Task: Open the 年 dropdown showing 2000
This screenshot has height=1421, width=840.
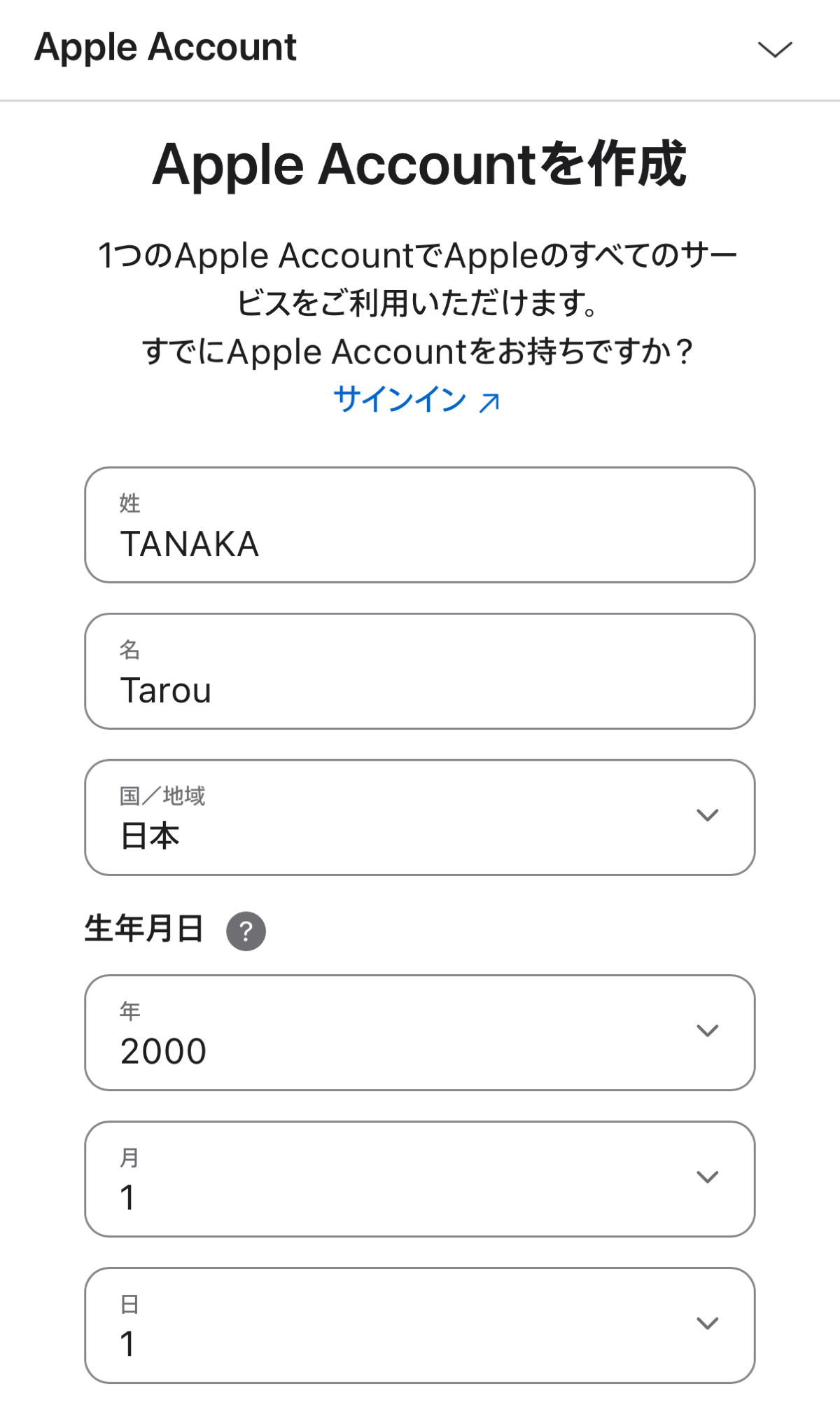Action: pyautogui.click(x=420, y=1033)
